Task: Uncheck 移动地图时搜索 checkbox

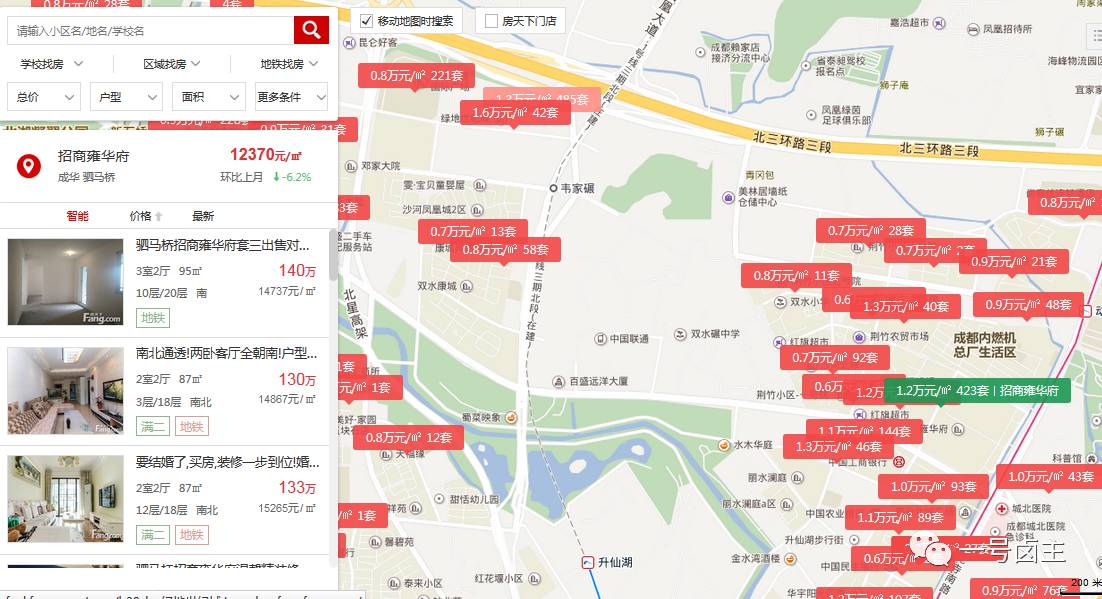Action: tap(367, 21)
